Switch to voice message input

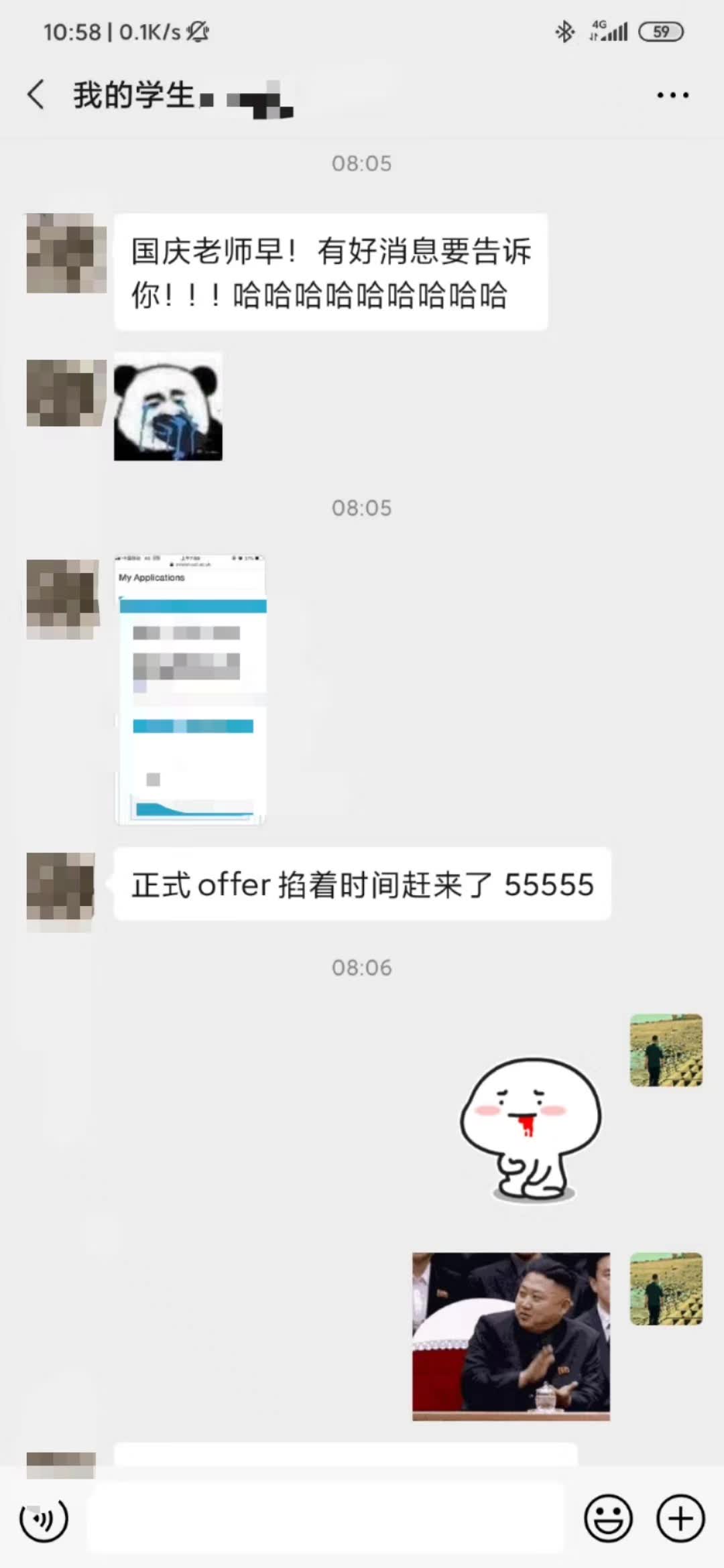(x=44, y=1518)
